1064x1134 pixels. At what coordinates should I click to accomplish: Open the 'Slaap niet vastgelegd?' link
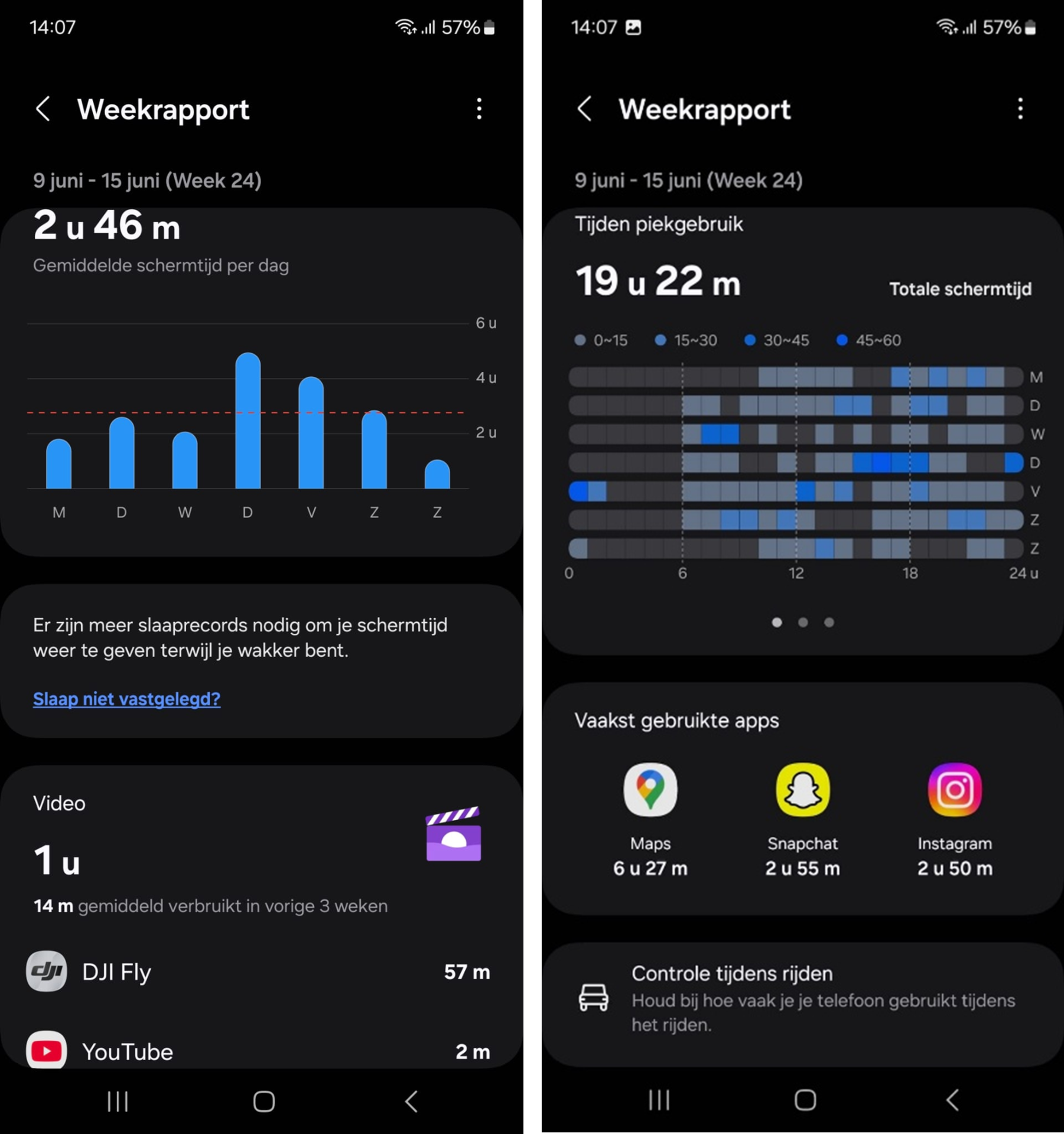126,699
